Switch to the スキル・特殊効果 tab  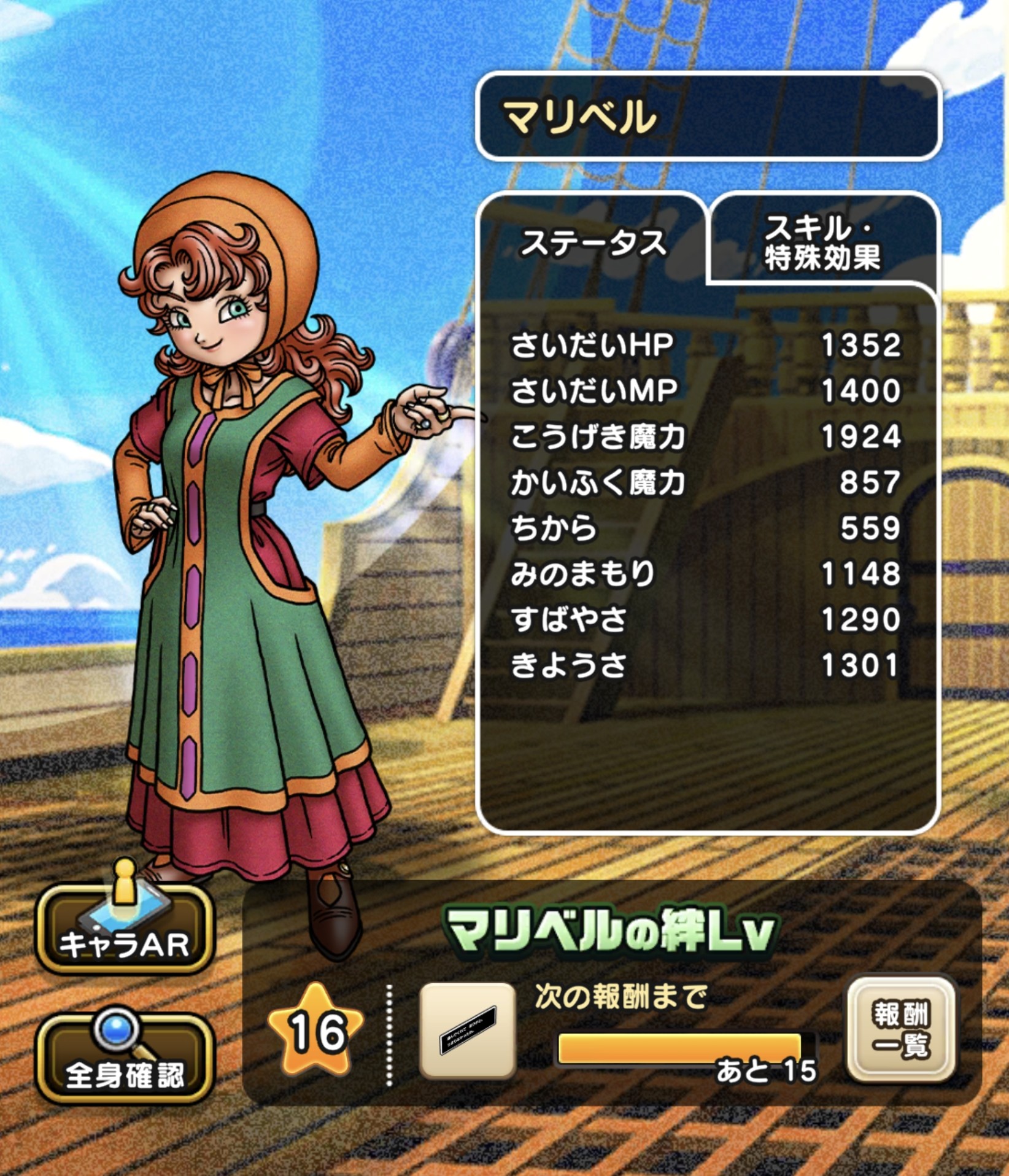[x=823, y=242]
